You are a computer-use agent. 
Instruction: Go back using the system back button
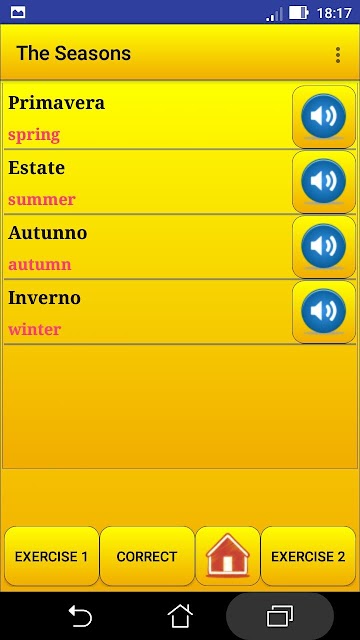[x=80, y=616]
